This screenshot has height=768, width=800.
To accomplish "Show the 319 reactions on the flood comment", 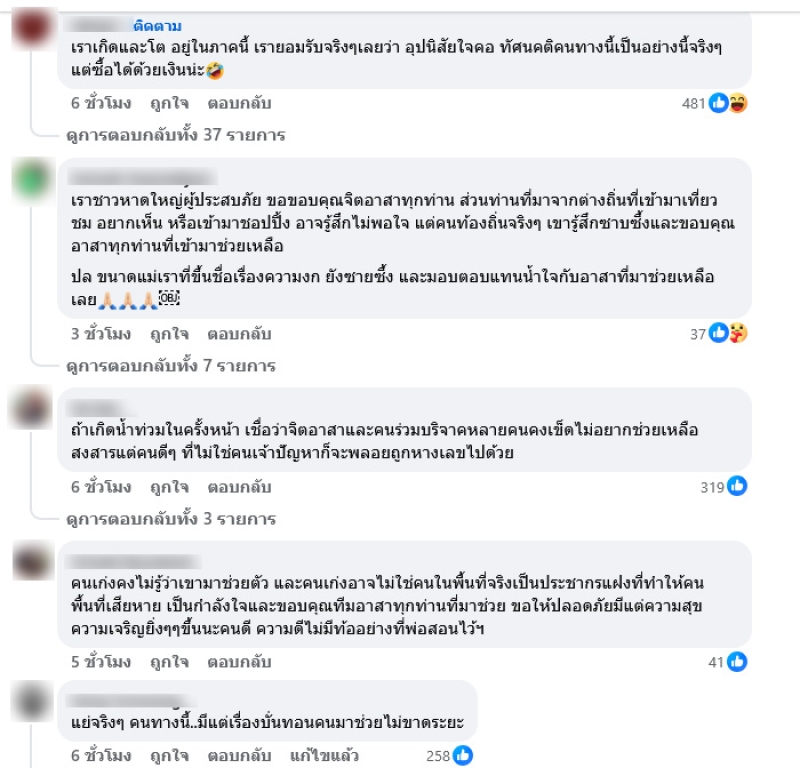I will pos(722,488).
